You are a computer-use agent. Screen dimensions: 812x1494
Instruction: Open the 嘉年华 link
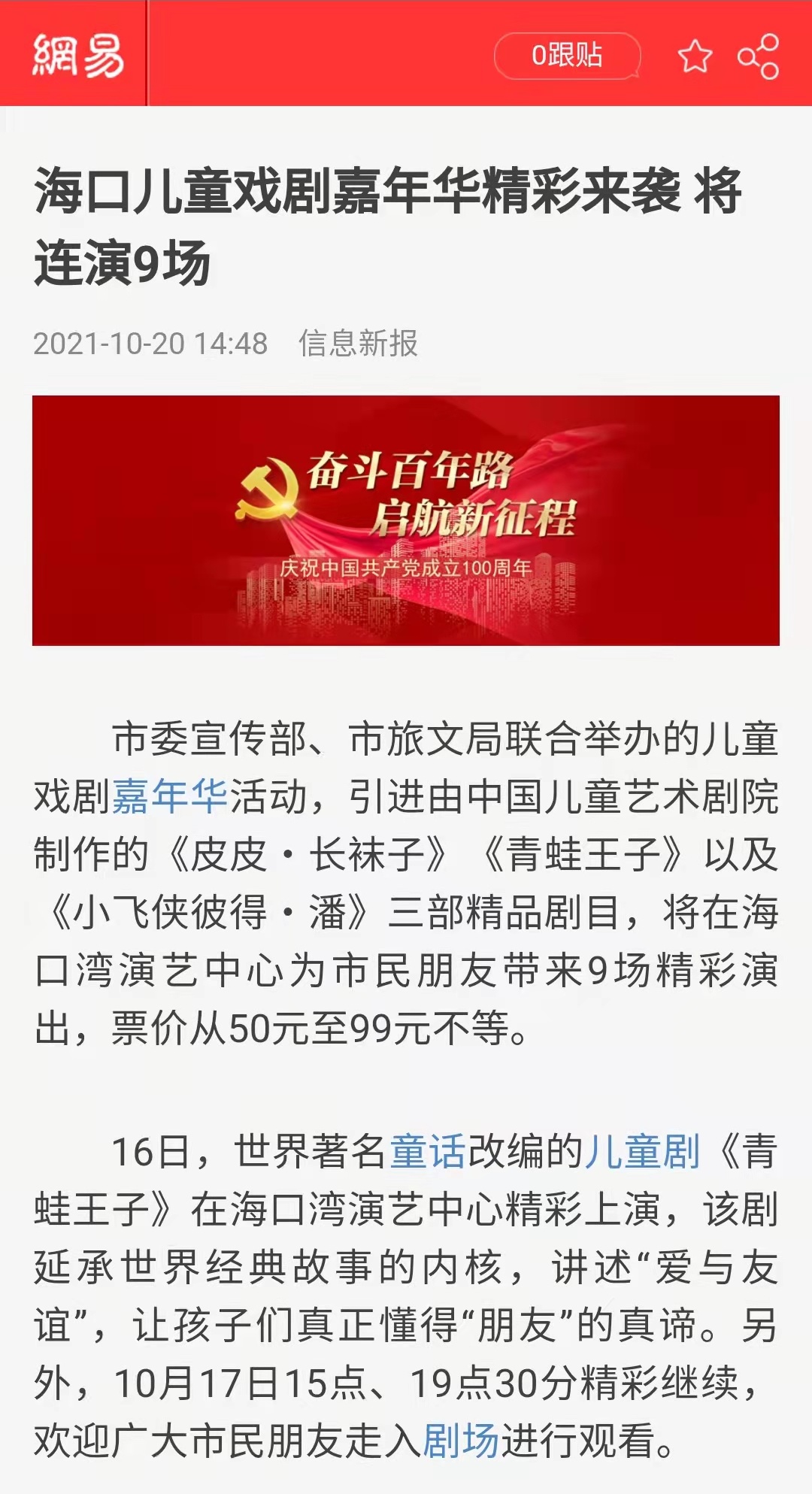(170, 796)
